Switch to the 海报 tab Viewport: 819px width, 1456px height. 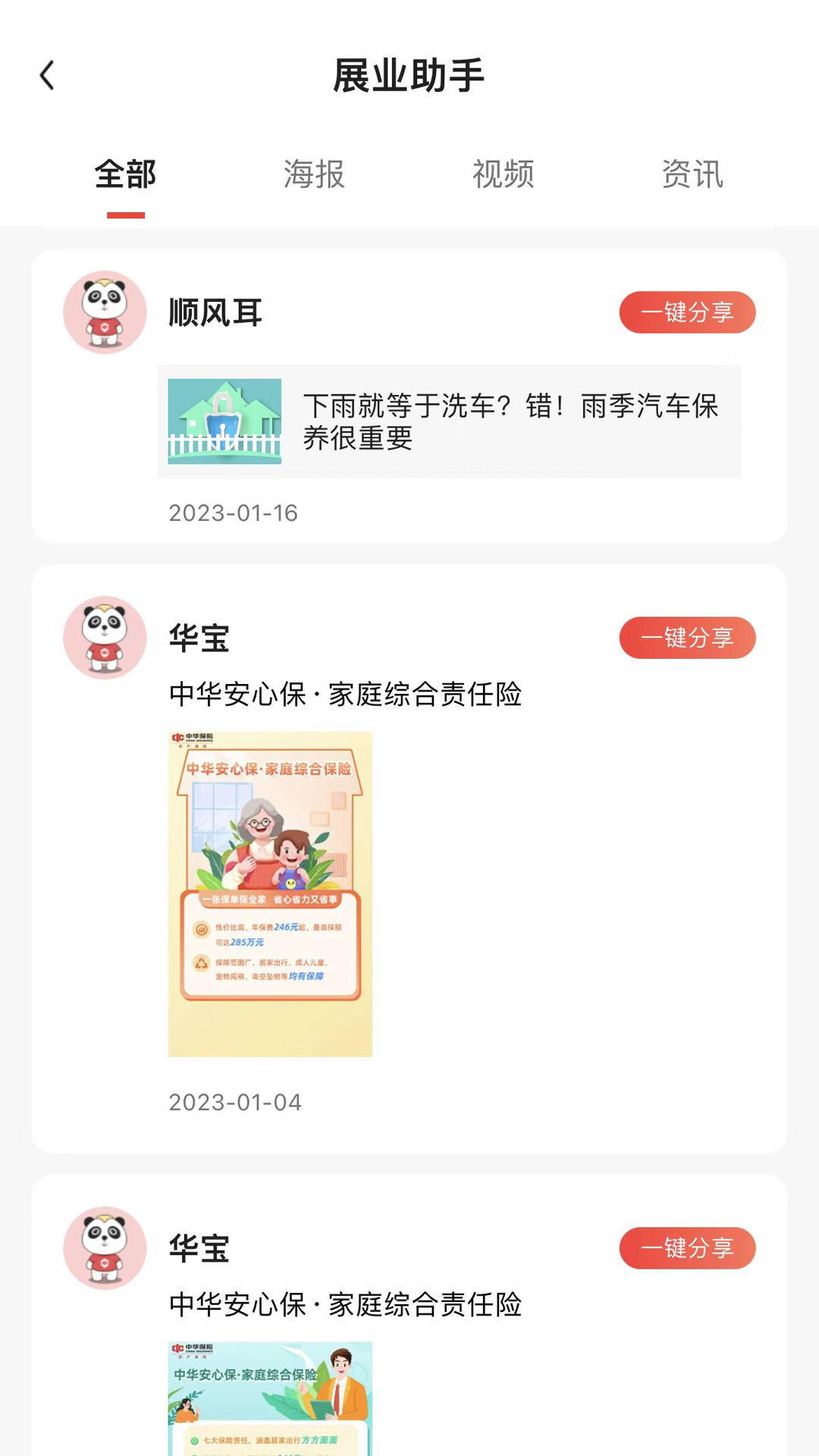click(x=314, y=175)
